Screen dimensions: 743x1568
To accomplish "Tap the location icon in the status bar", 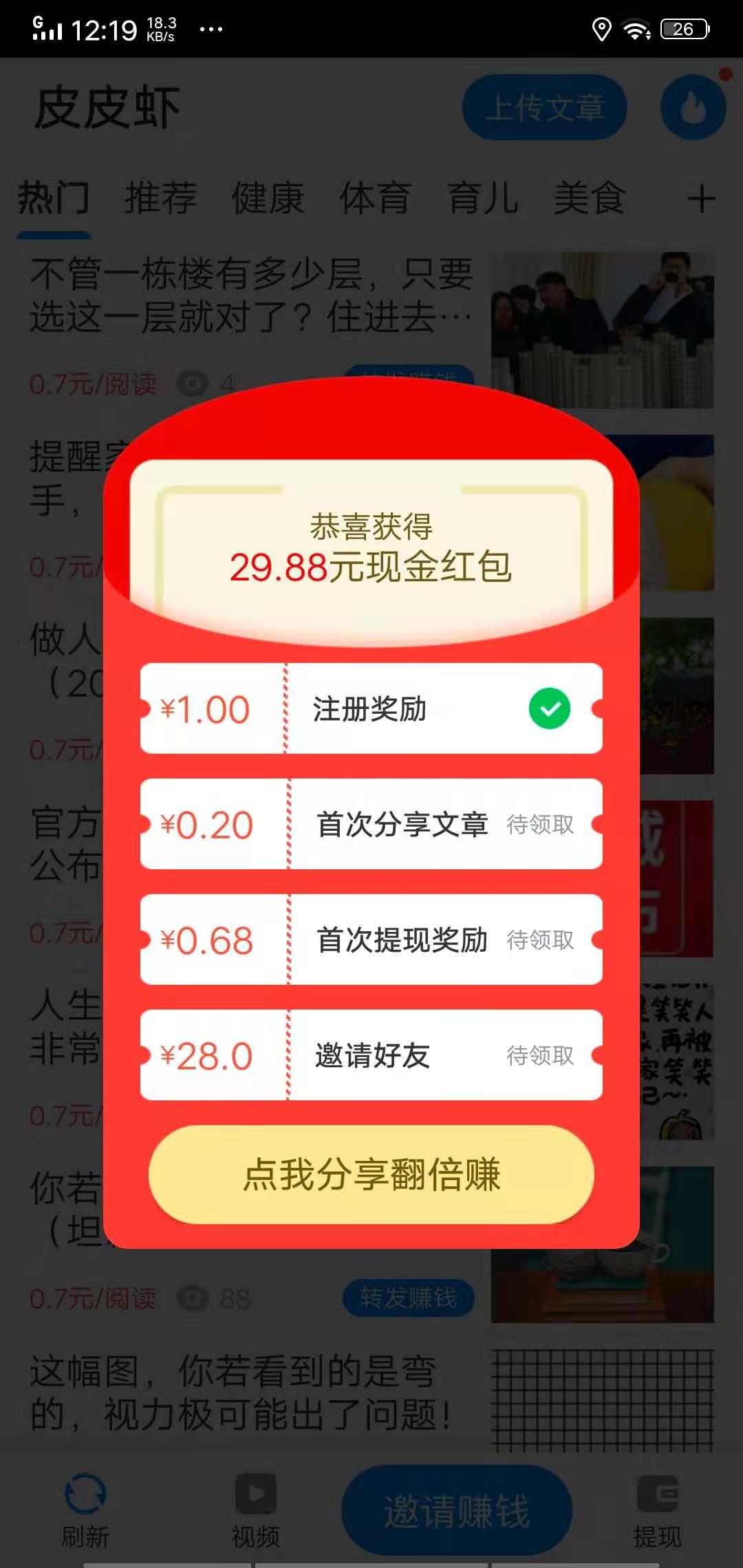I will [603, 28].
